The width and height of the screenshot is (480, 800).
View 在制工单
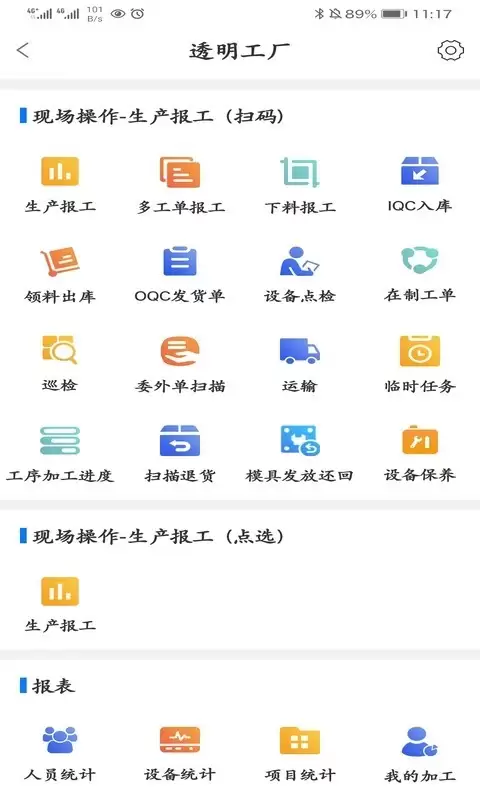click(x=420, y=274)
